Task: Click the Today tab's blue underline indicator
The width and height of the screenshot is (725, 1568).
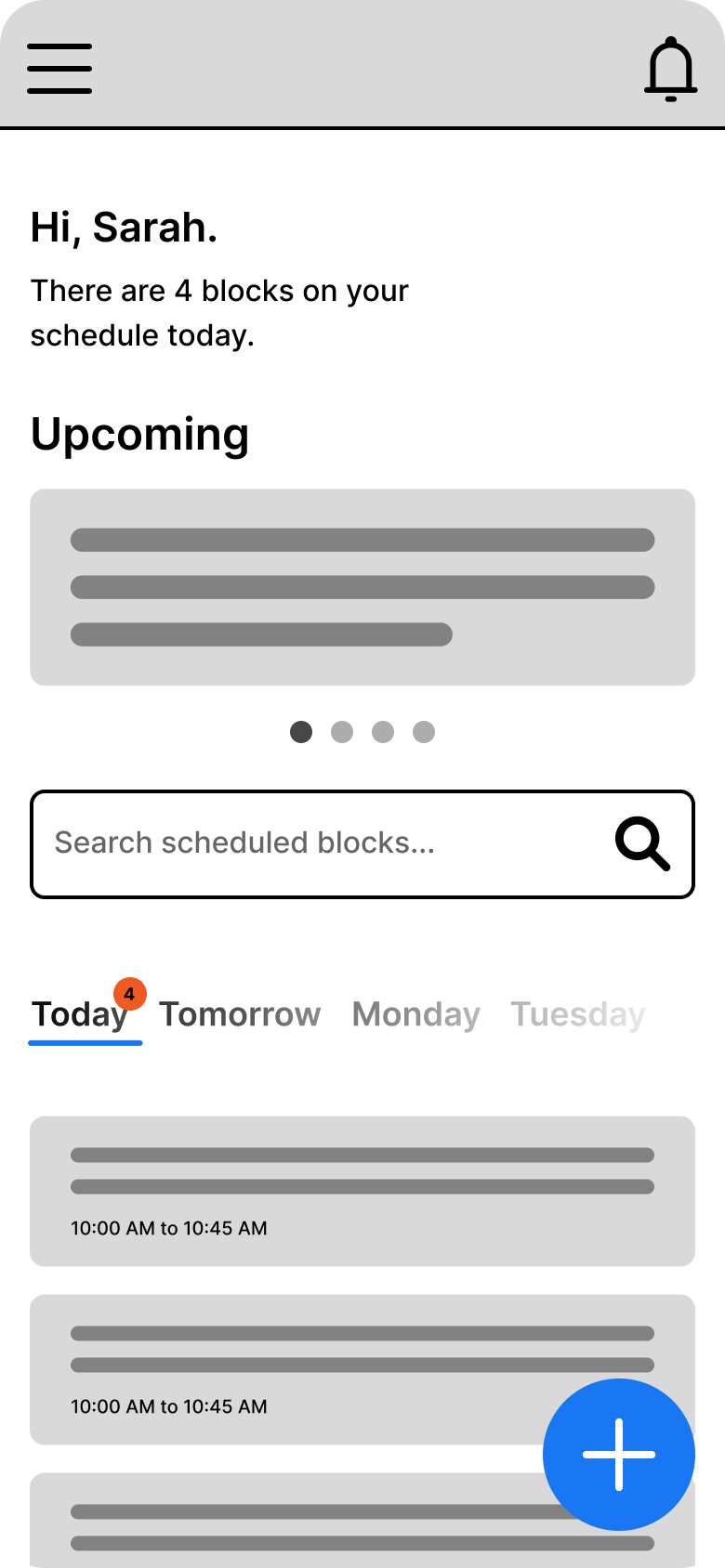Action: tap(85, 1042)
